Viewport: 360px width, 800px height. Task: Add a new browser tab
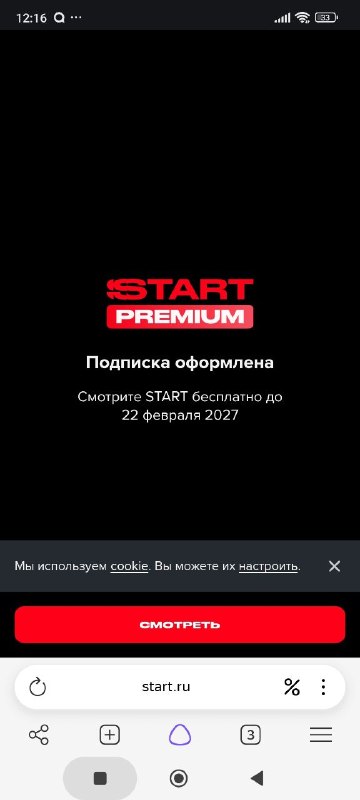pos(109,735)
